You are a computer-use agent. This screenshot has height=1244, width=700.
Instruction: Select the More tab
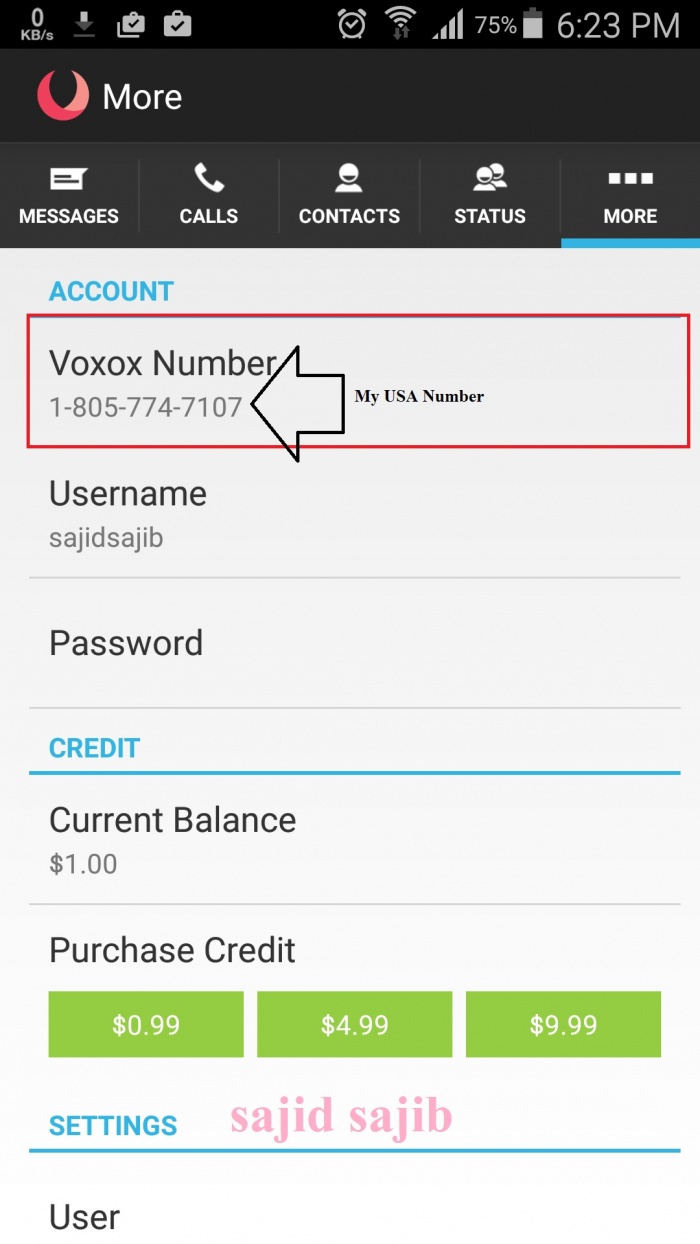pyautogui.click(x=630, y=196)
